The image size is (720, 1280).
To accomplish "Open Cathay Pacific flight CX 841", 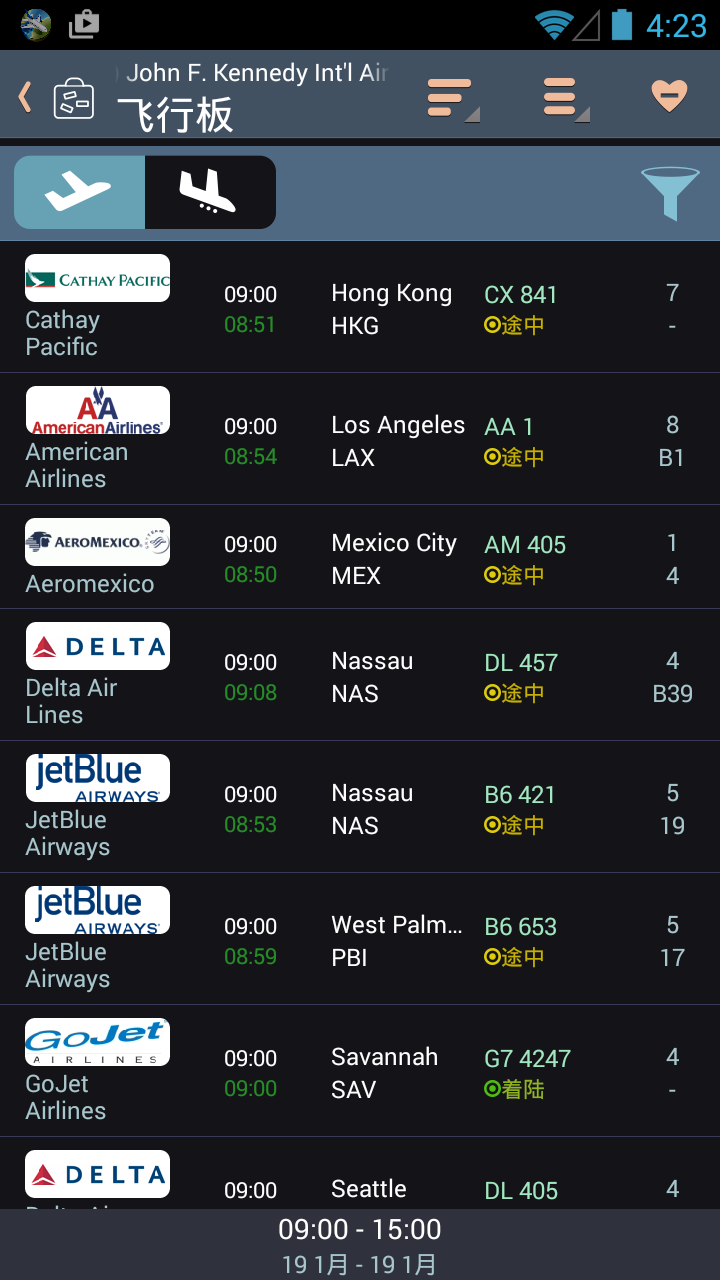I will click(x=360, y=307).
